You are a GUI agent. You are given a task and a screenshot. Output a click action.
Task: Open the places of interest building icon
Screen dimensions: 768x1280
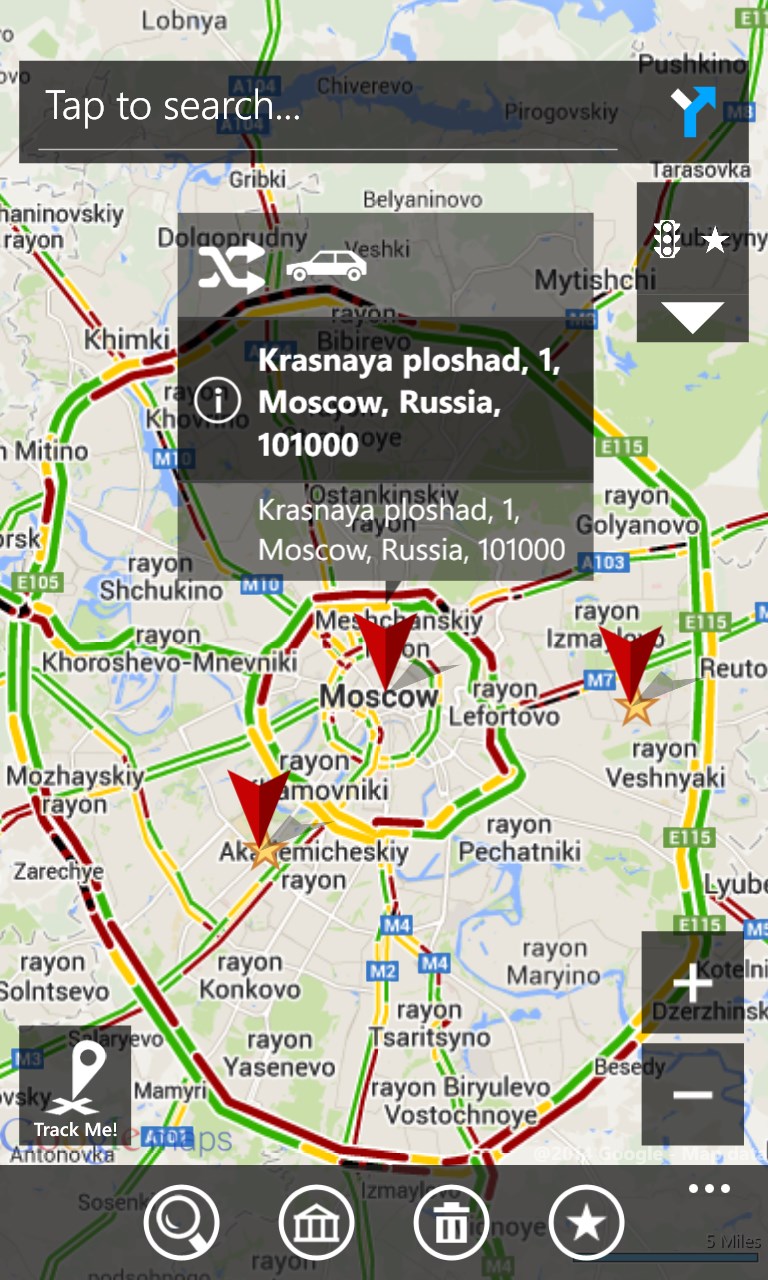(x=317, y=1222)
